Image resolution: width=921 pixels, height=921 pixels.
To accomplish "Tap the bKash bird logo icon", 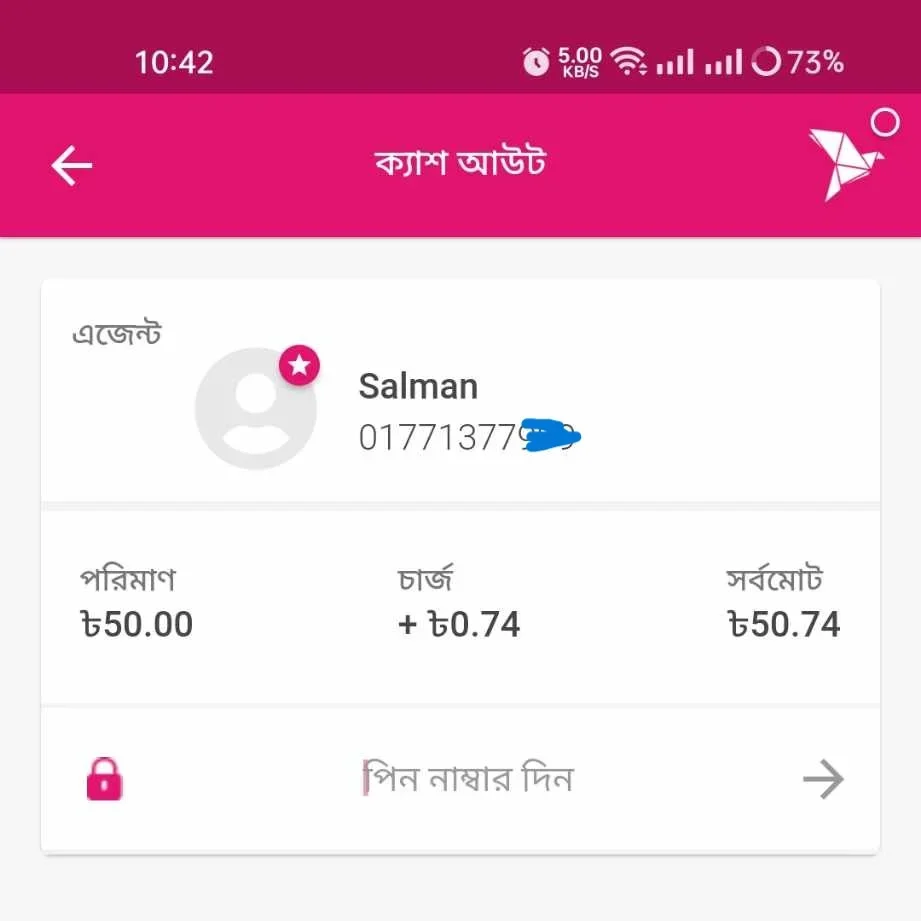I will [843, 164].
